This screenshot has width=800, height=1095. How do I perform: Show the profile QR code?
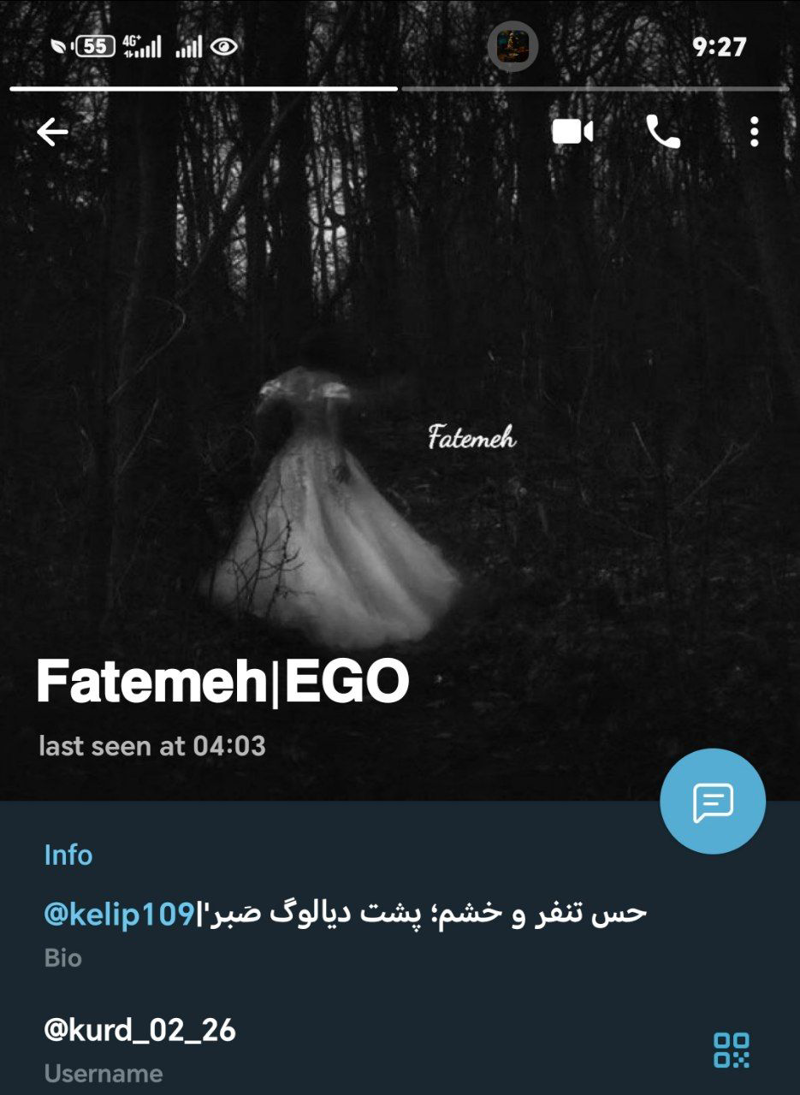pyautogui.click(x=731, y=1050)
